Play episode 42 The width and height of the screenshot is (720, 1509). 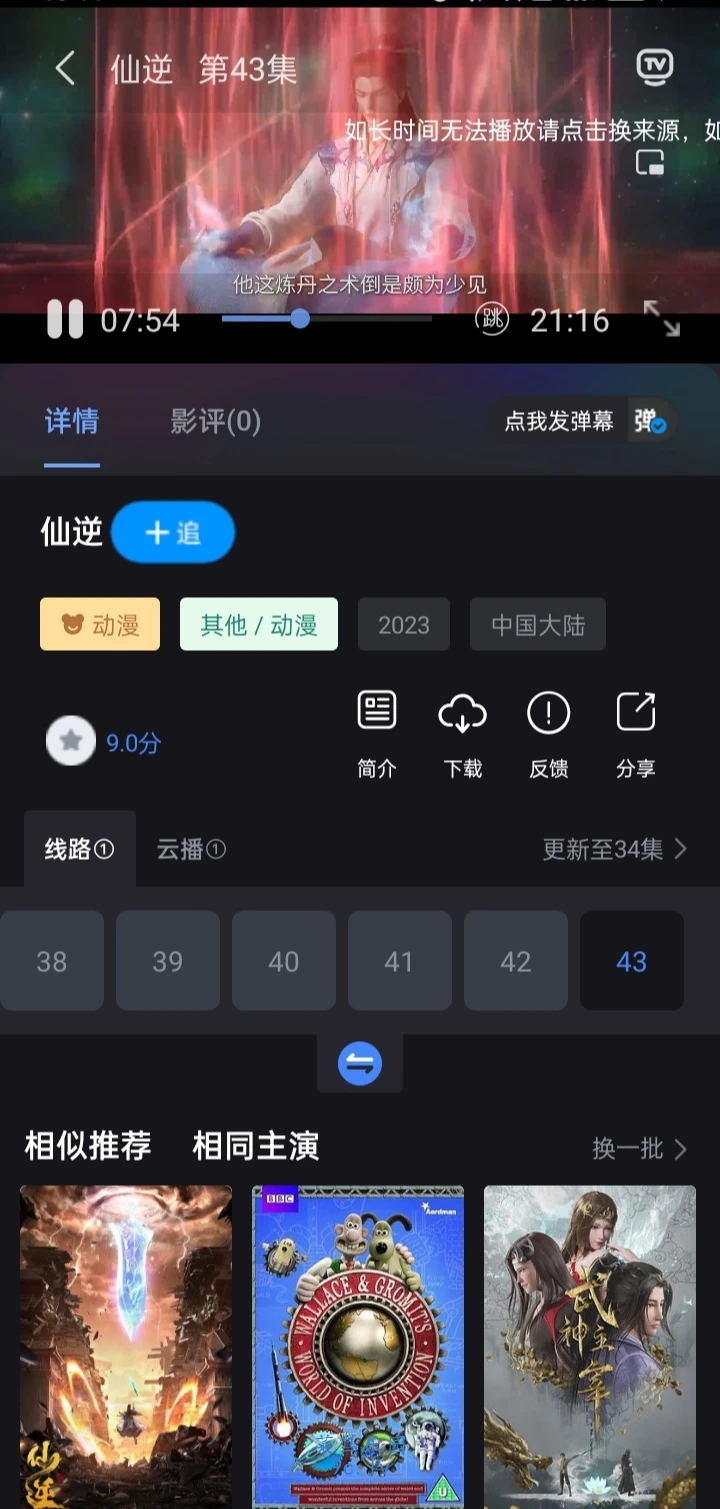click(515, 961)
